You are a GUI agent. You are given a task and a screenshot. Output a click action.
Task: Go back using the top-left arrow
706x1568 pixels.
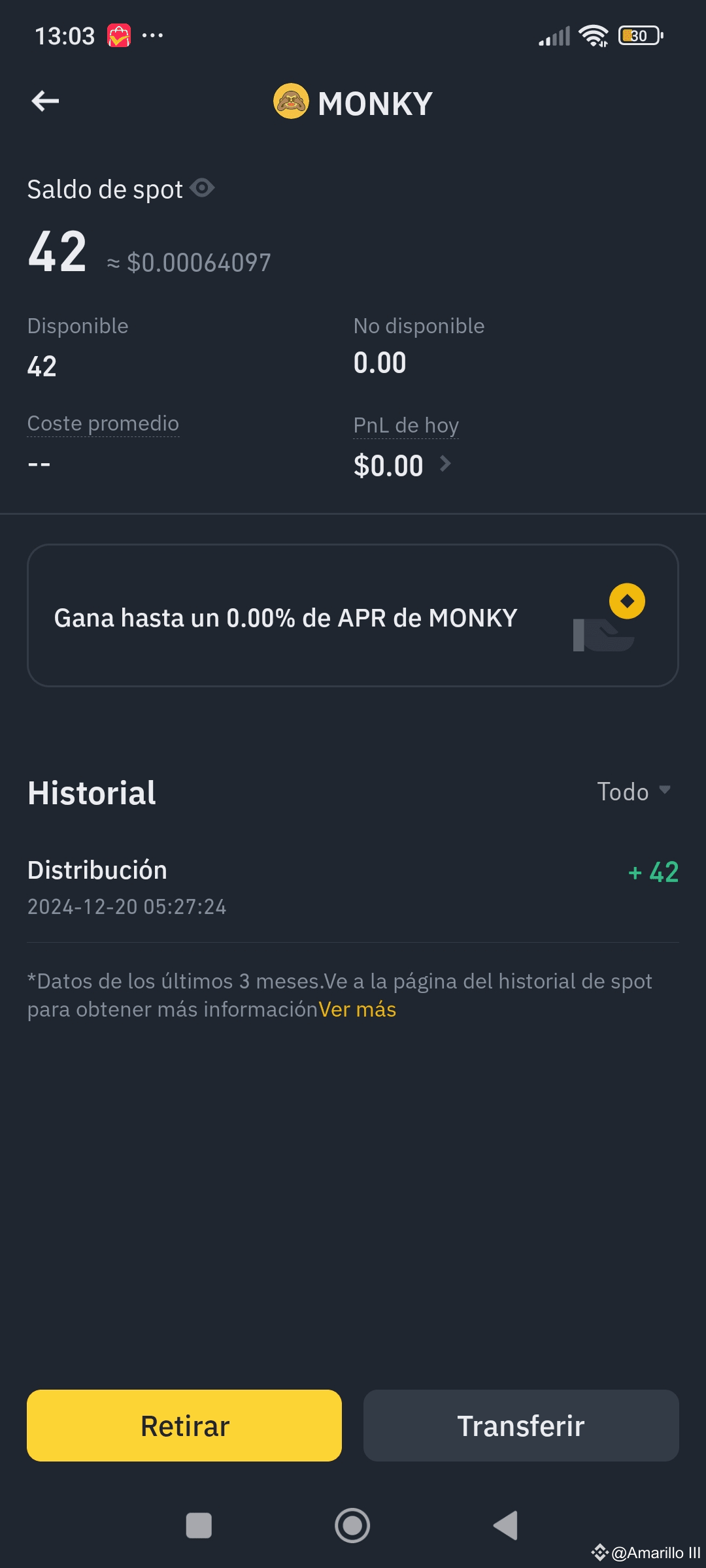click(46, 101)
